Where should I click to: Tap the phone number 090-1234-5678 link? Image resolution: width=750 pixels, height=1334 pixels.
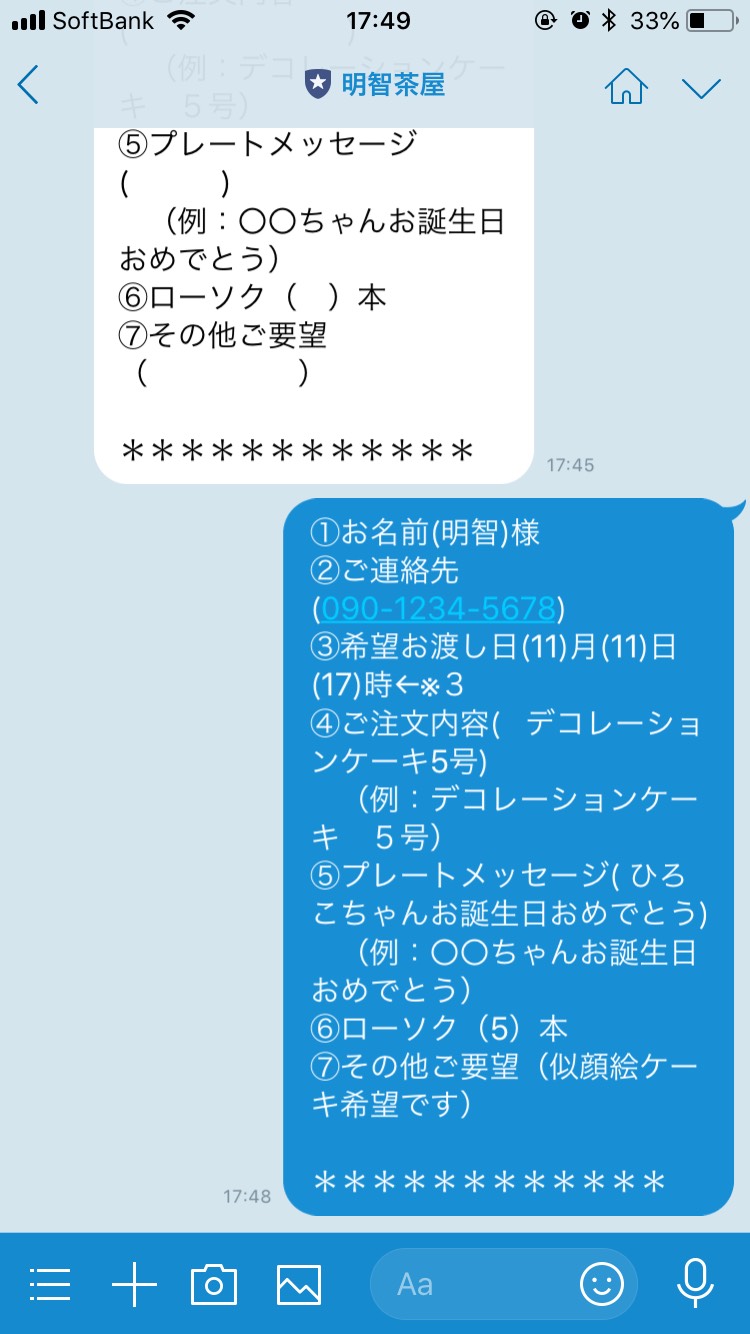pos(438,608)
